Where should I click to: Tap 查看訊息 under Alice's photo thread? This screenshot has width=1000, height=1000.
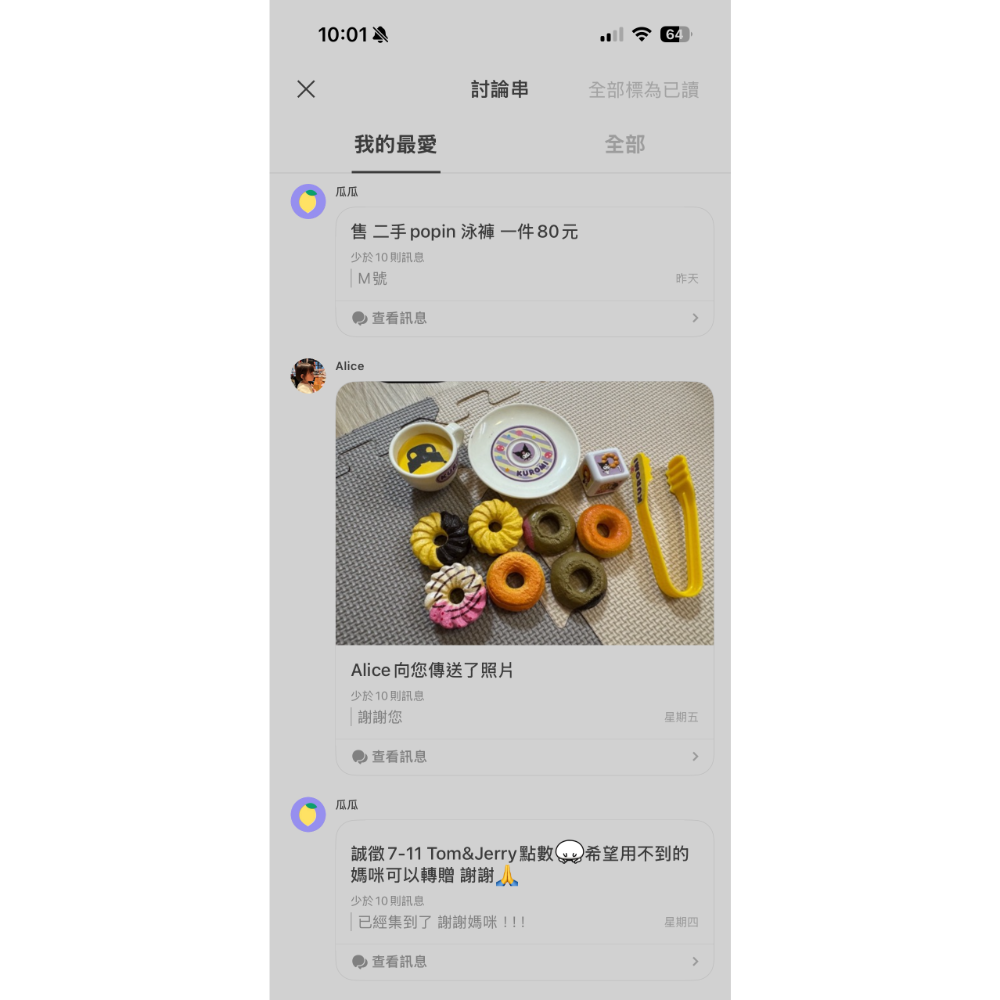tap(524, 757)
